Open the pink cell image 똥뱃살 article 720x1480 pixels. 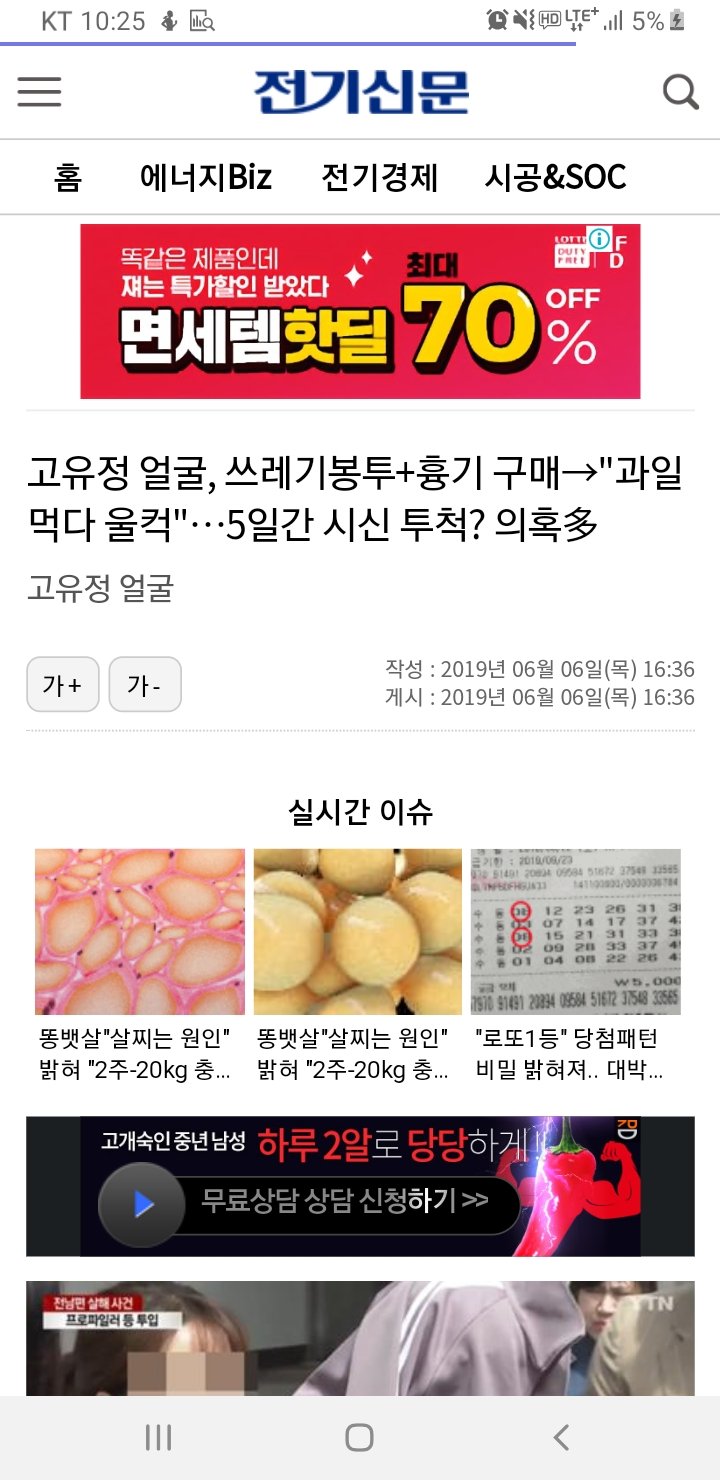(x=140, y=932)
